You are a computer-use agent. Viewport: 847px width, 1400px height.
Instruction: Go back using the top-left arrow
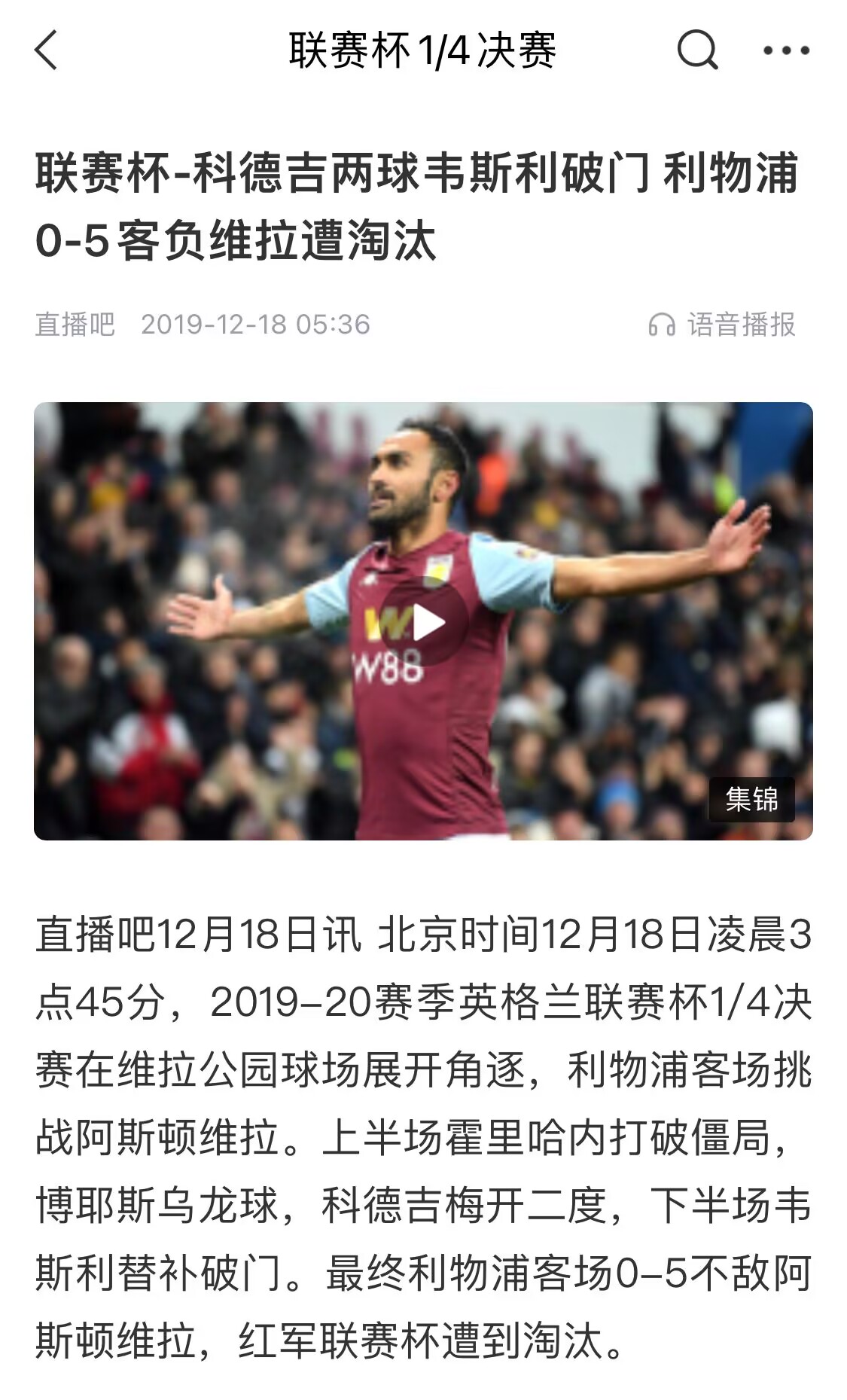click(47, 50)
